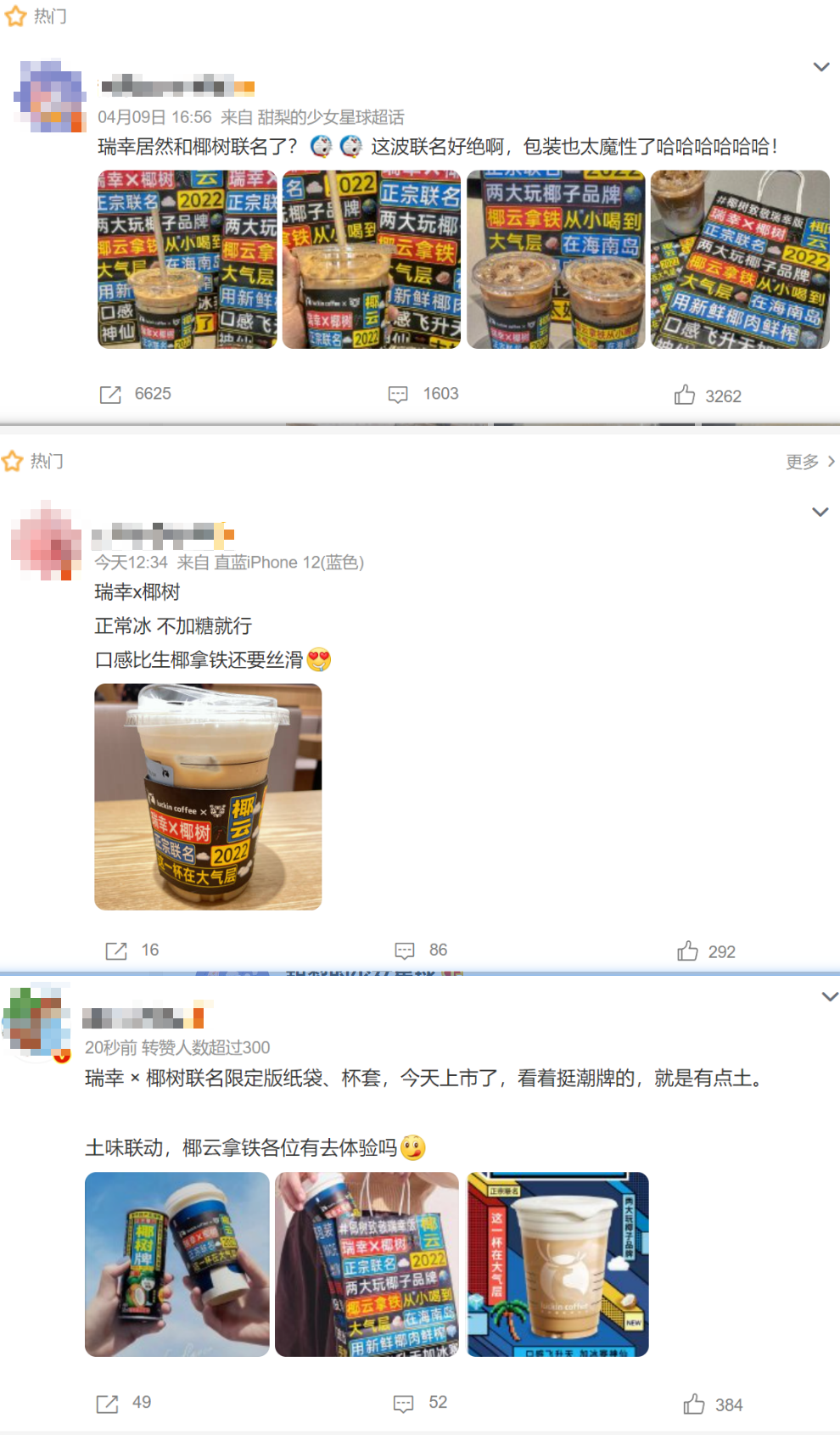Open the first photo in the 04月09日 post
The width and height of the screenshot is (840, 1435).
pyautogui.click(x=187, y=260)
